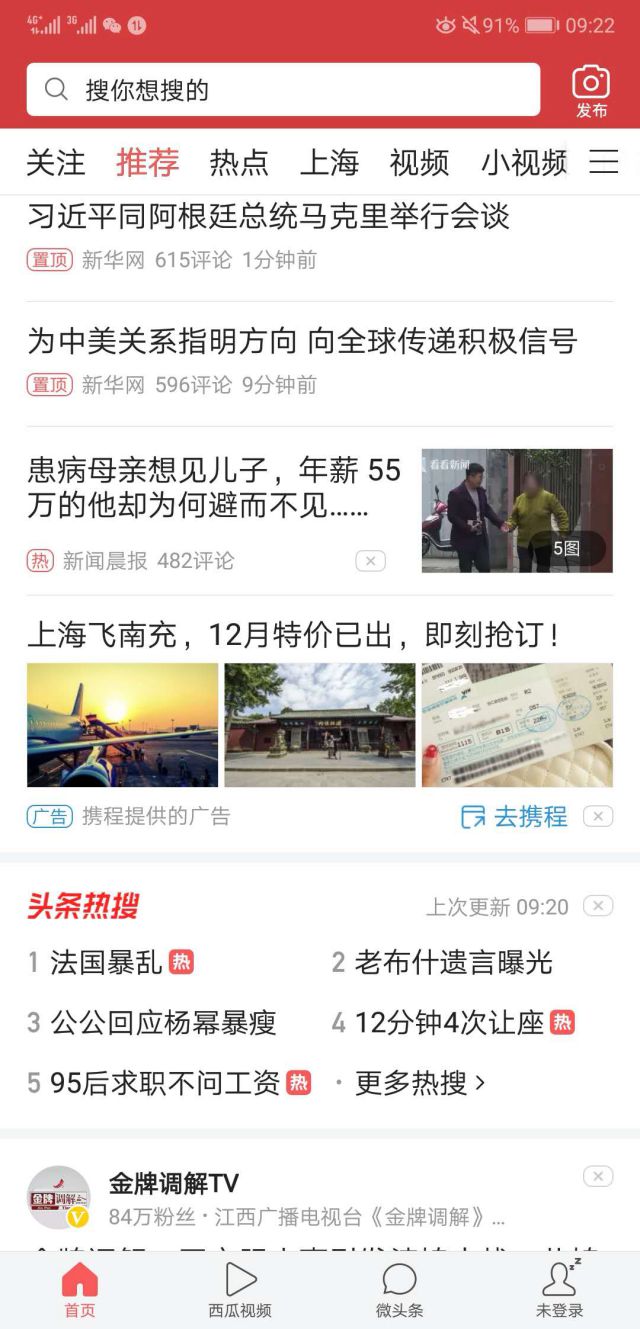Open hot search 法国暴乱
Image resolution: width=640 pixels, height=1329 pixels.
[106, 963]
